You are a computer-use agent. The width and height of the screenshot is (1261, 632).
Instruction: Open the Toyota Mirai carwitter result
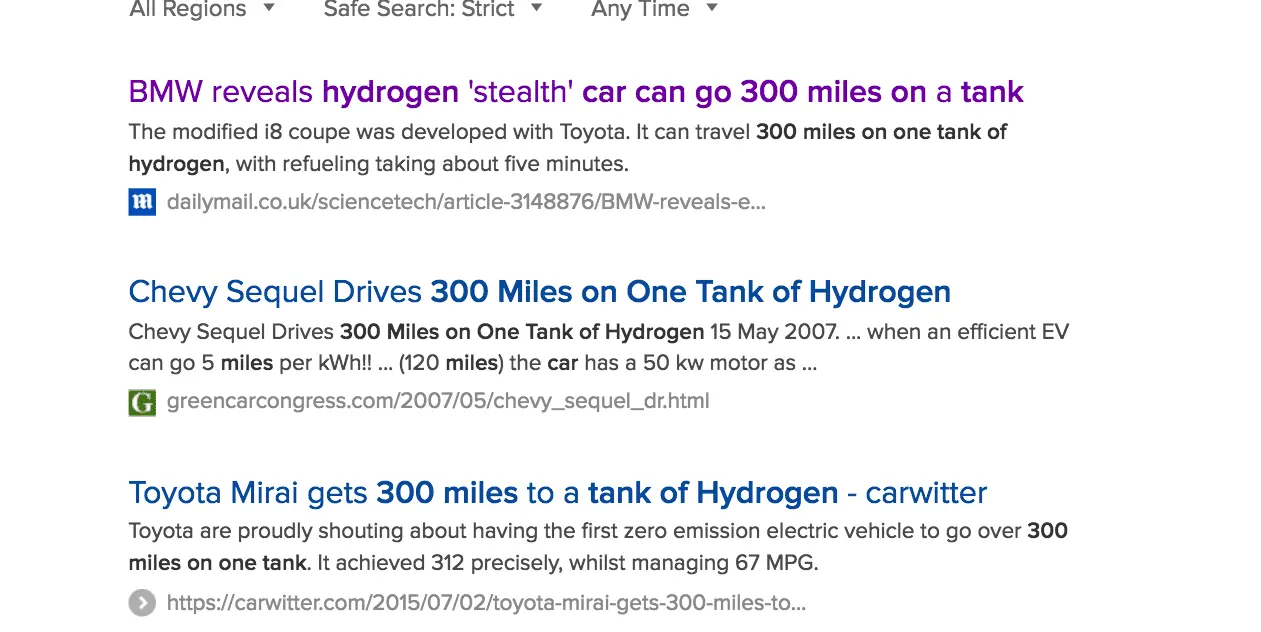click(557, 493)
